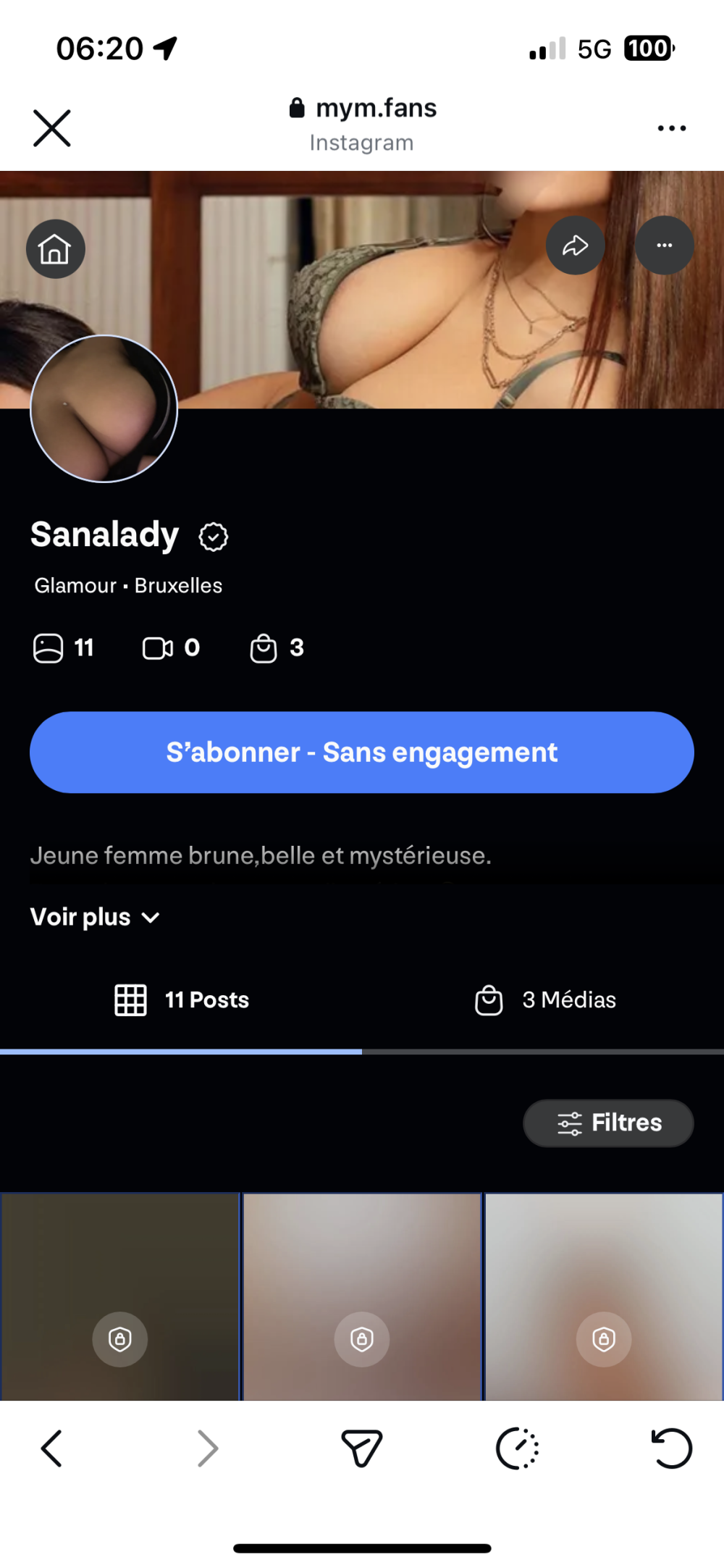
Task: Open the Filtres options
Action: pos(608,1123)
